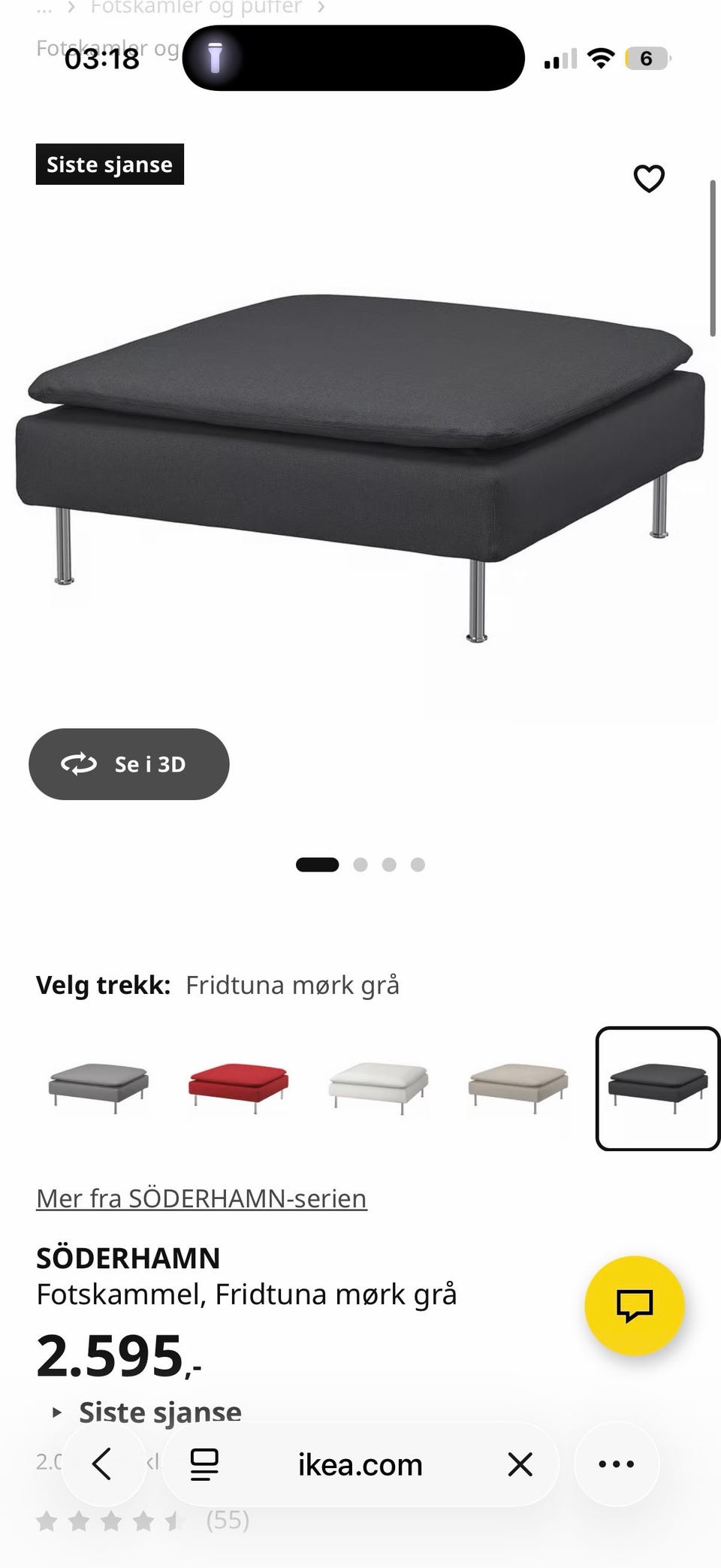
Task: Open the page menu icon beside ikea.com
Action: tap(204, 1464)
